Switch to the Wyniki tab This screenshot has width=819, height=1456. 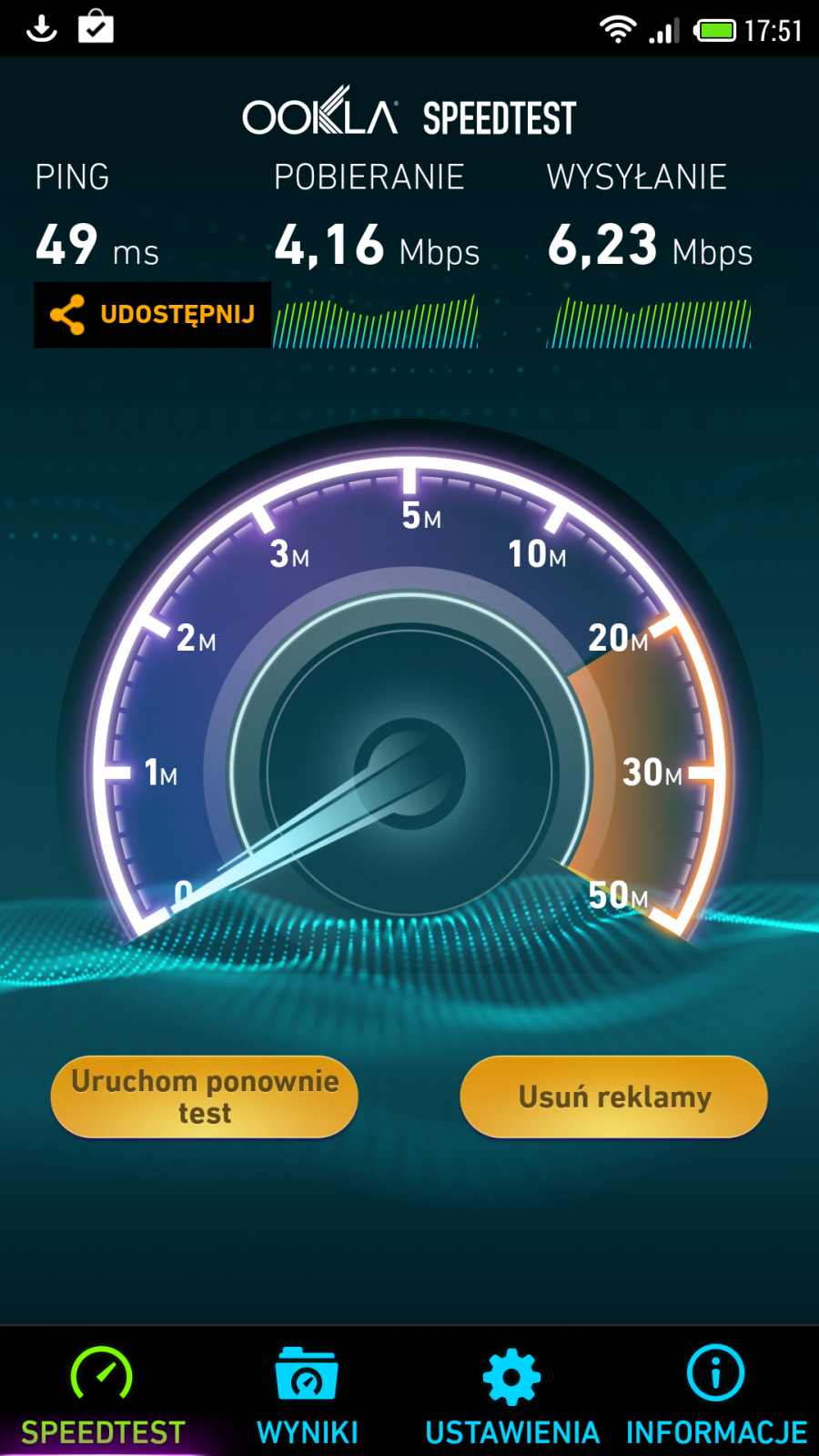tap(308, 1394)
